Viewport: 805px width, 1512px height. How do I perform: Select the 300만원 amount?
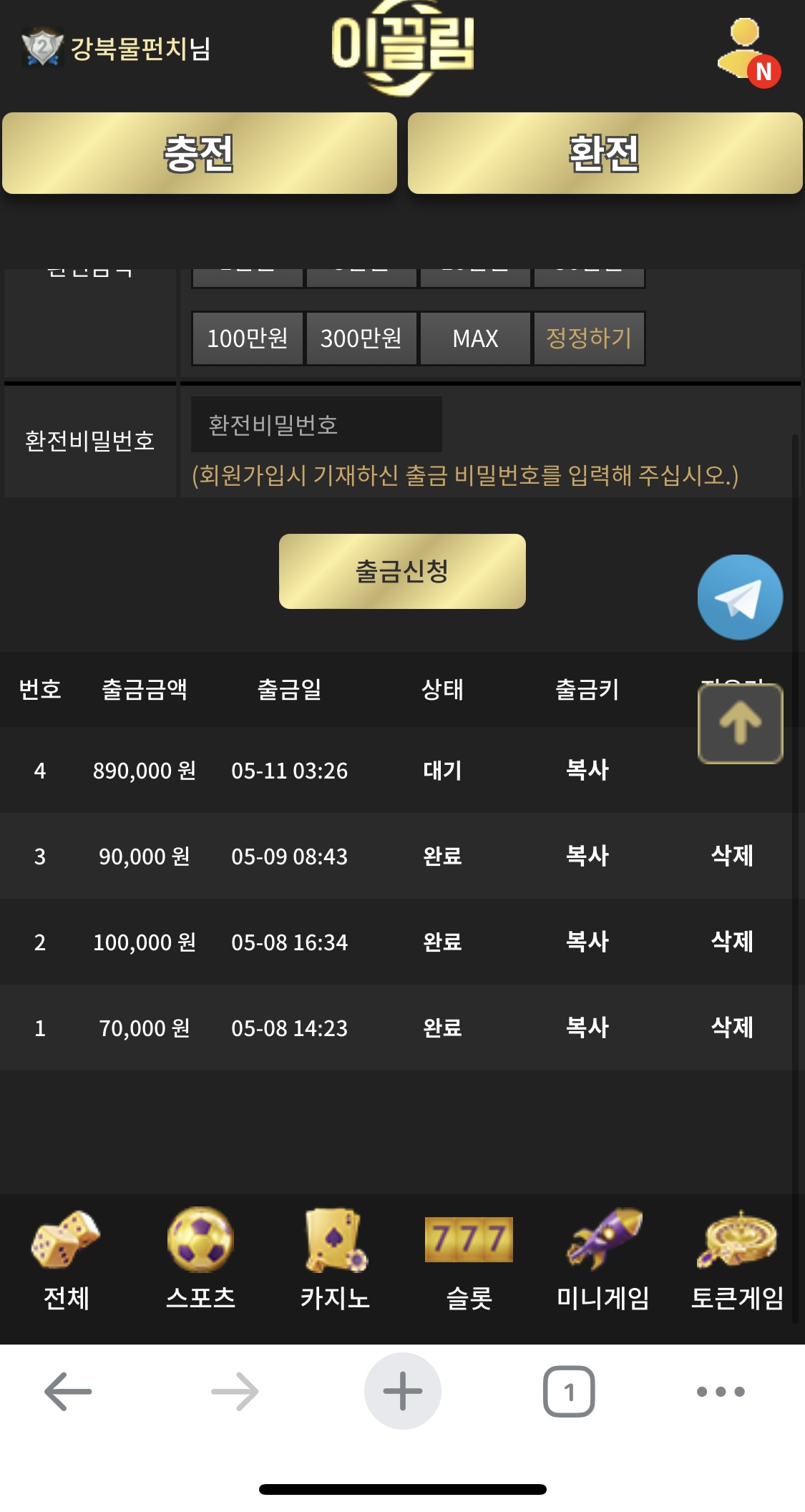tap(361, 338)
